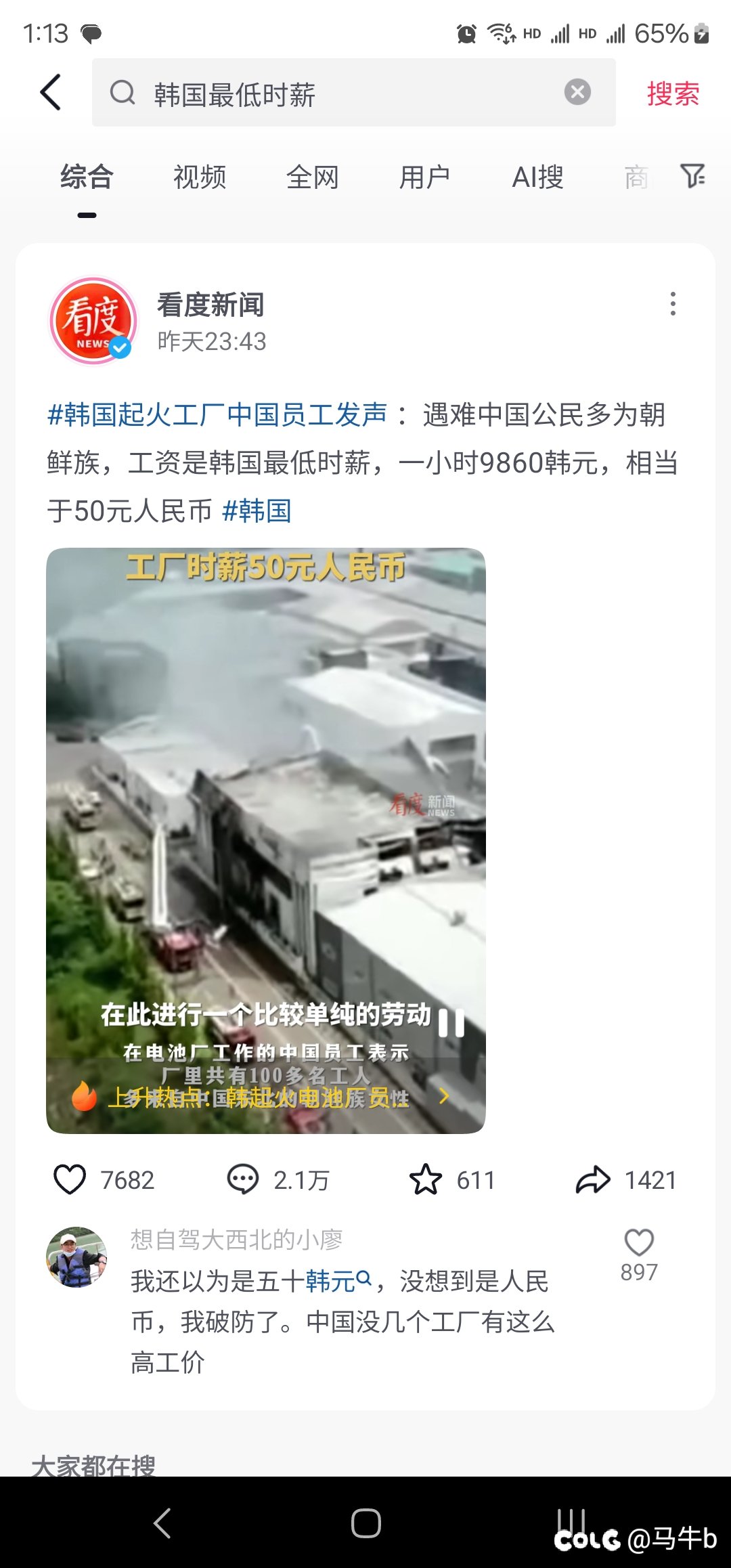The width and height of the screenshot is (731, 1568).
Task: Open the comments with 2.1万 replies
Action: [242, 1180]
